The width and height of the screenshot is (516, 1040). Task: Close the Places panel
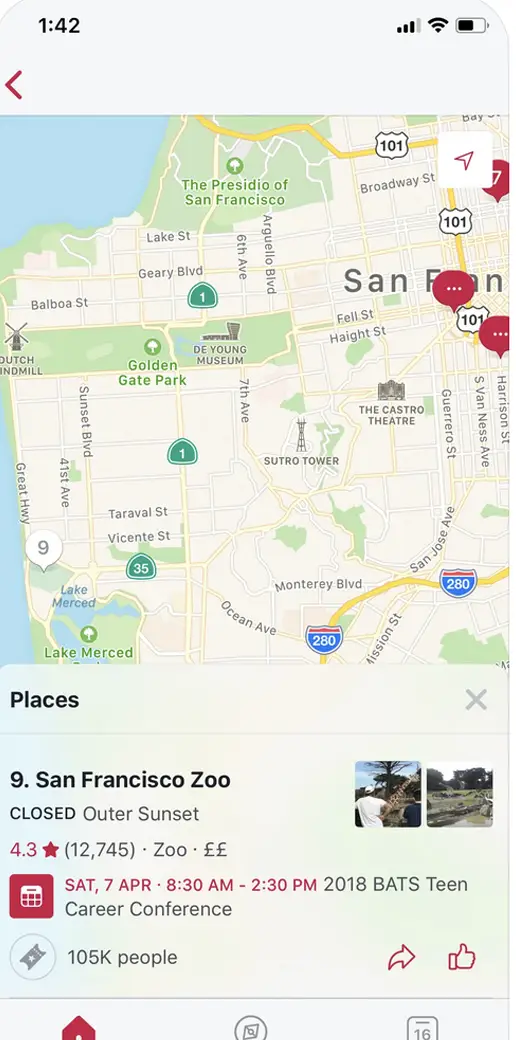(x=476, y=699)
